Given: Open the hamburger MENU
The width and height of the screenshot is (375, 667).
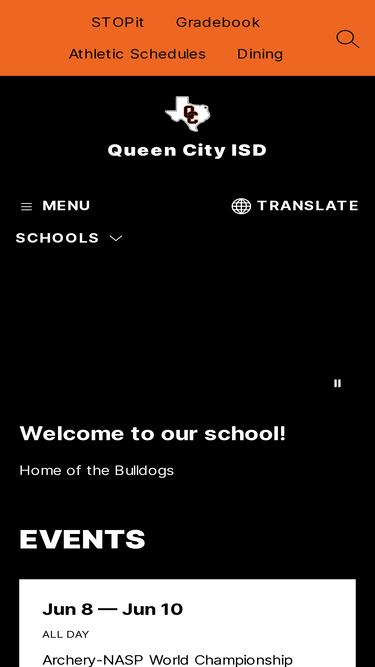Looking at the screenshot, I should tap(55, 206).
